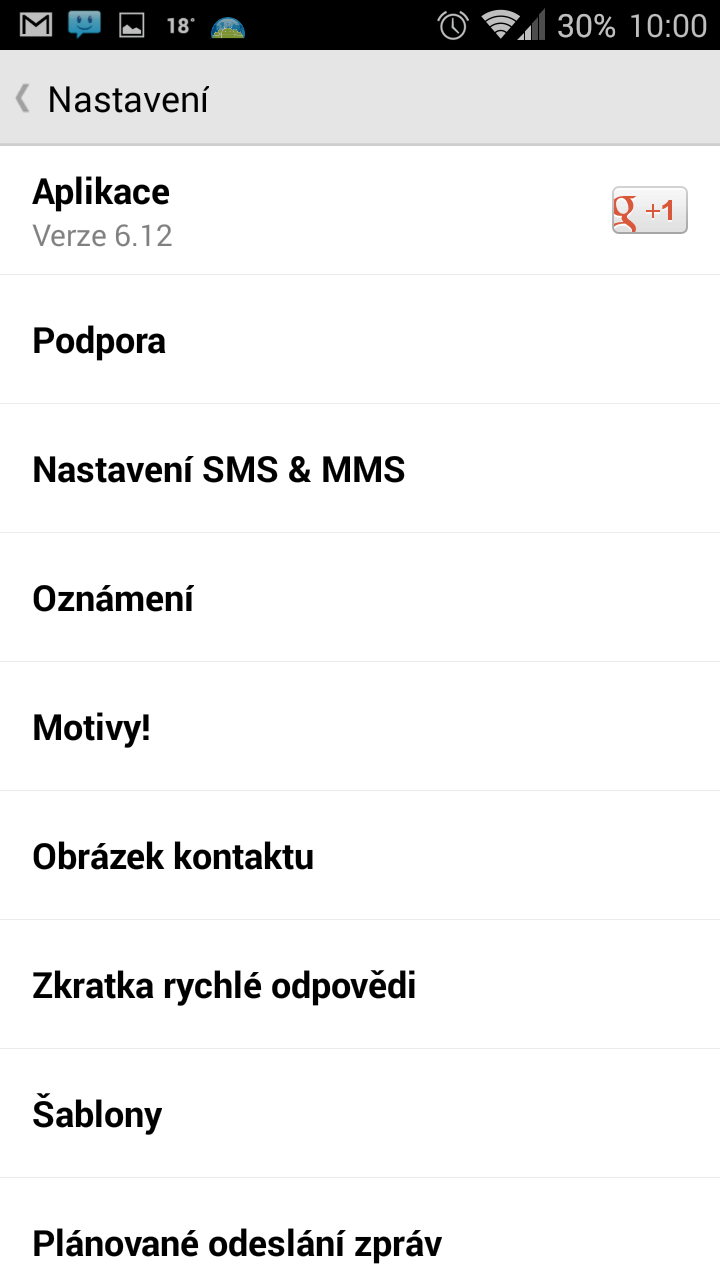
Task: Open Podpora
Action: point(360,340)
